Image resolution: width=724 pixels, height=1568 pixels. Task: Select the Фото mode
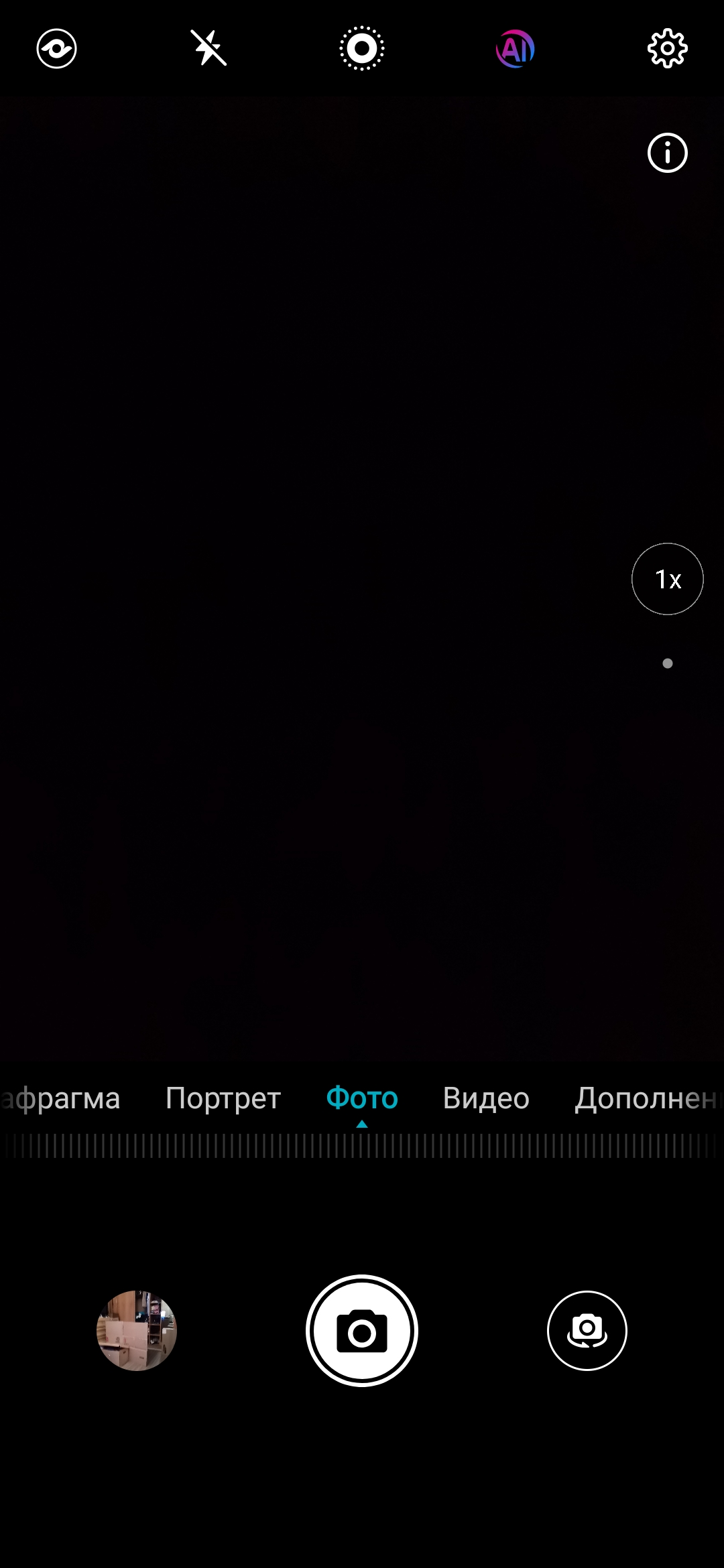[x=362, y=1098]
